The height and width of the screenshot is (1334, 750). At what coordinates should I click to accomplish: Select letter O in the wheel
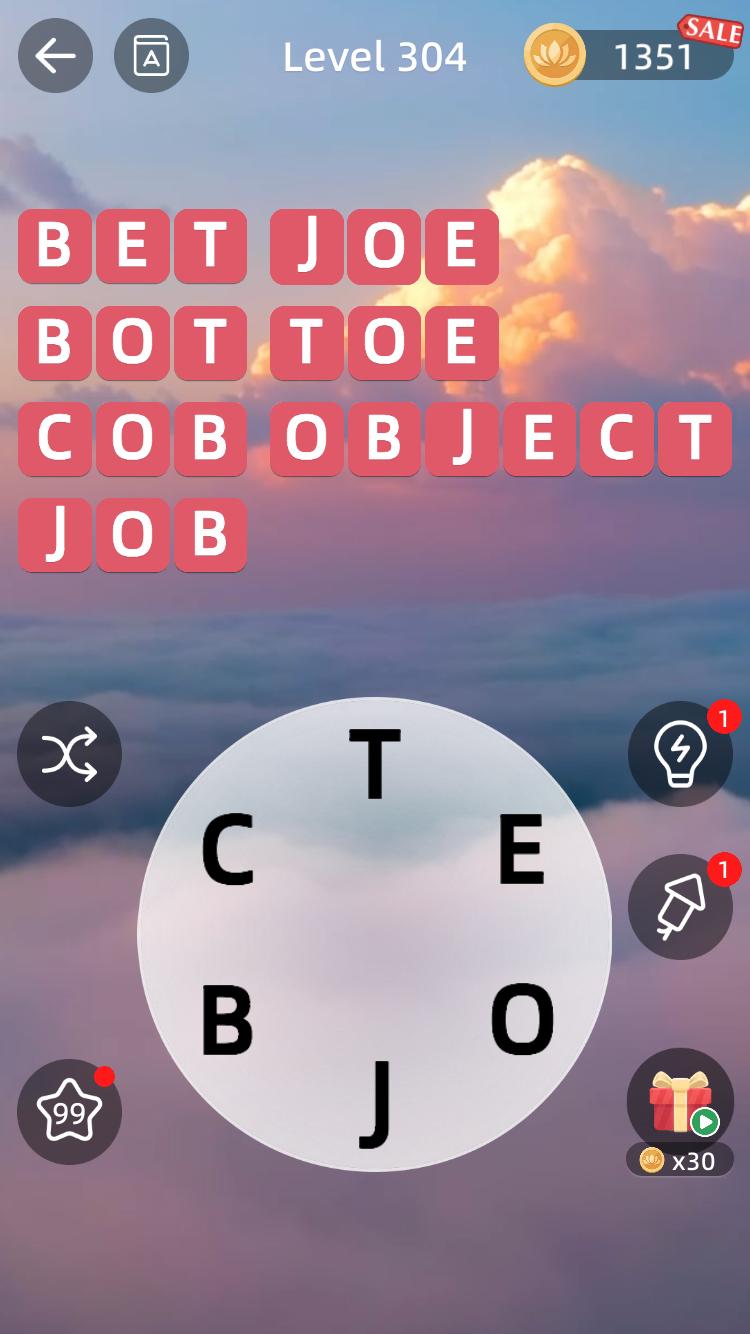click(x=522, y=1021)
